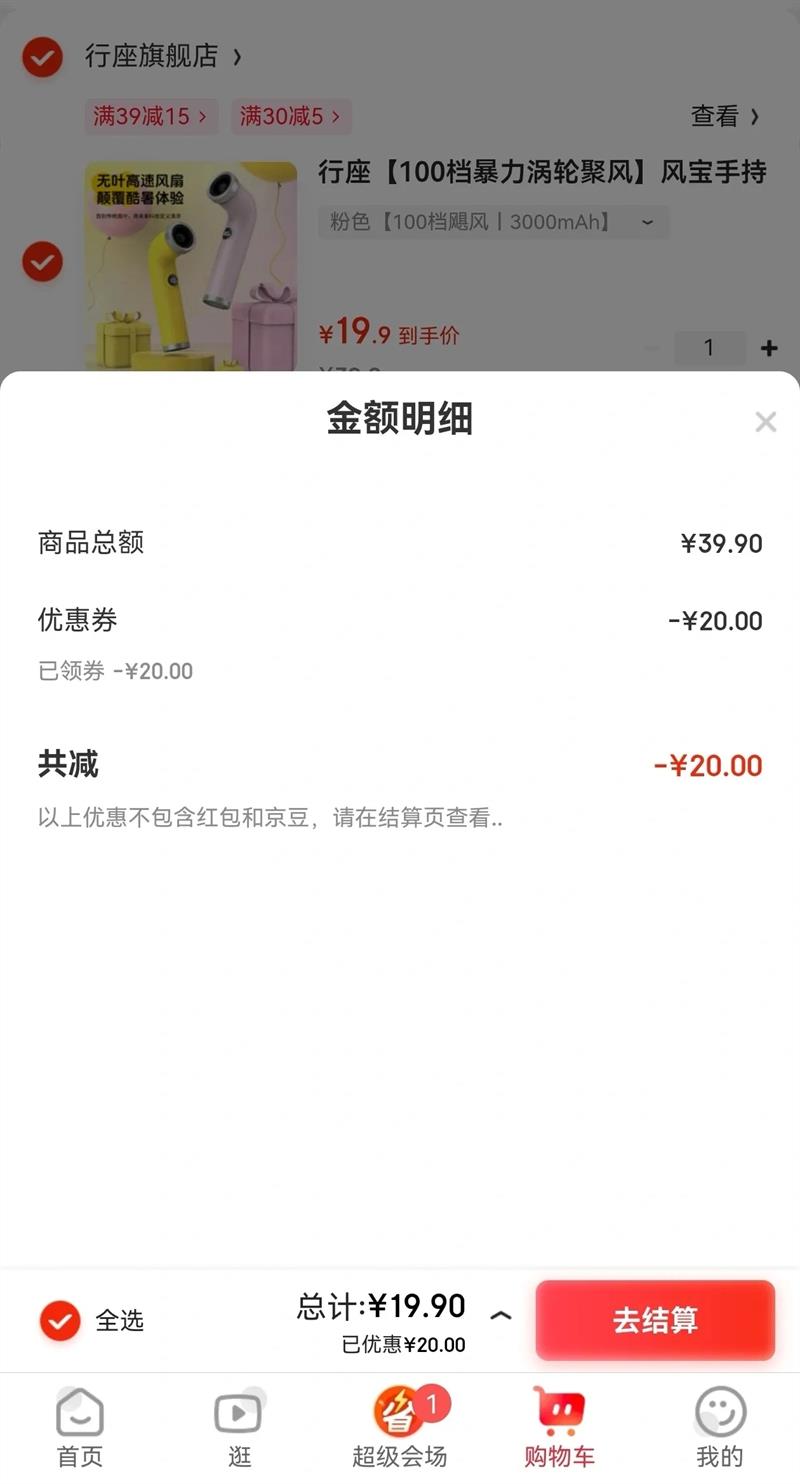This screenshot has height=1484, width=800.
Task: Deselect the 风宝手持 fan item checkbox
Action: pos(42,262)
